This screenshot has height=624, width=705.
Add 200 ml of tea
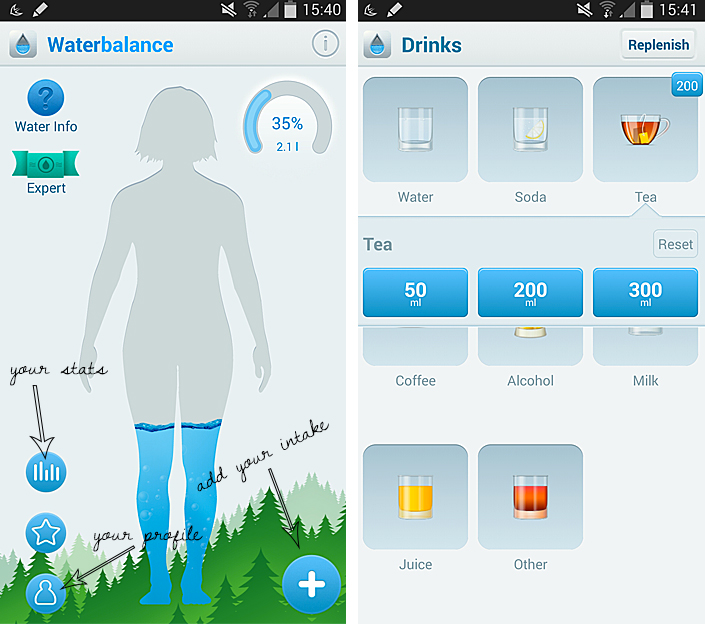point(530,293)
